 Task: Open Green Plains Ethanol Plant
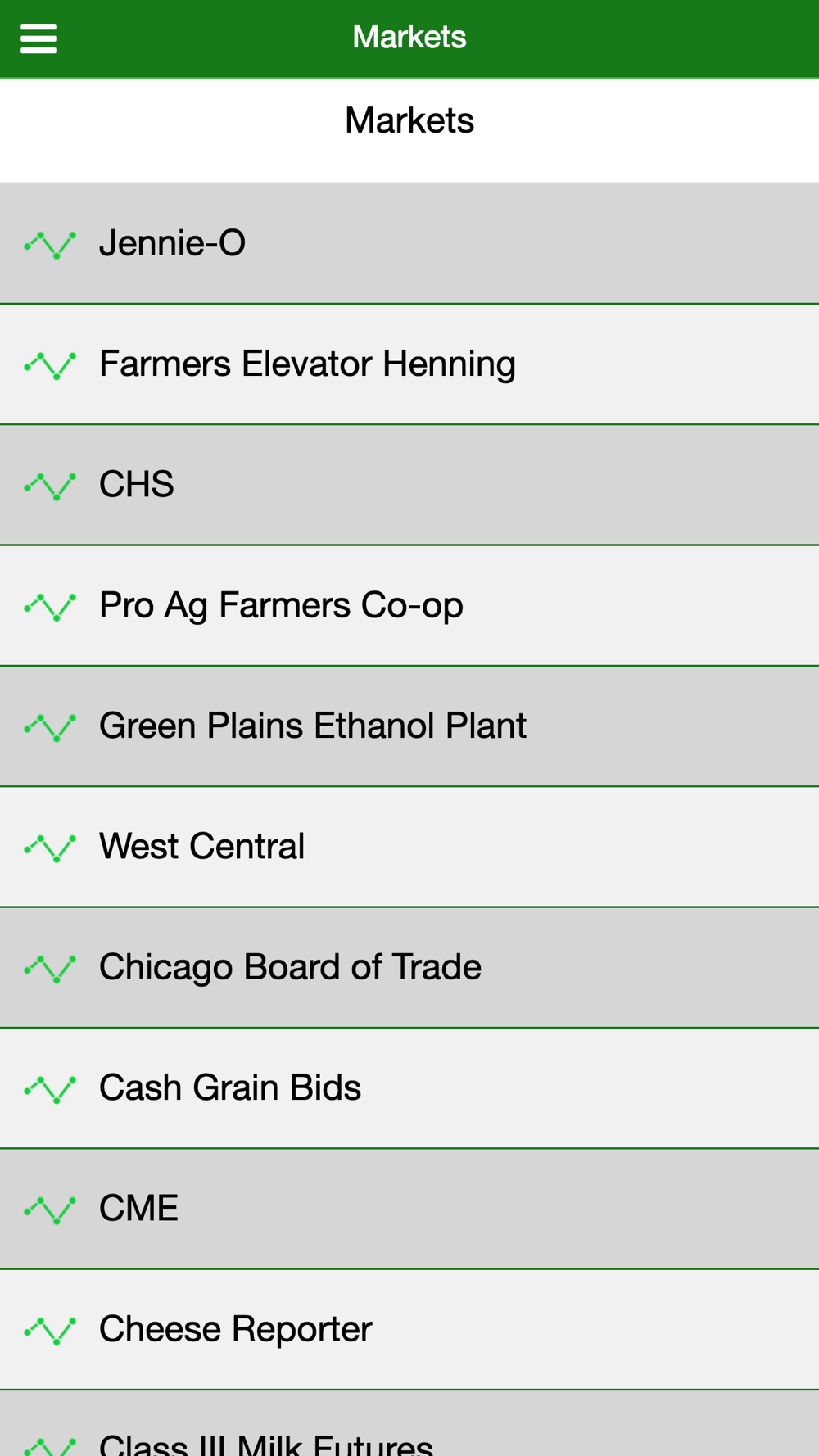(409, 726)
